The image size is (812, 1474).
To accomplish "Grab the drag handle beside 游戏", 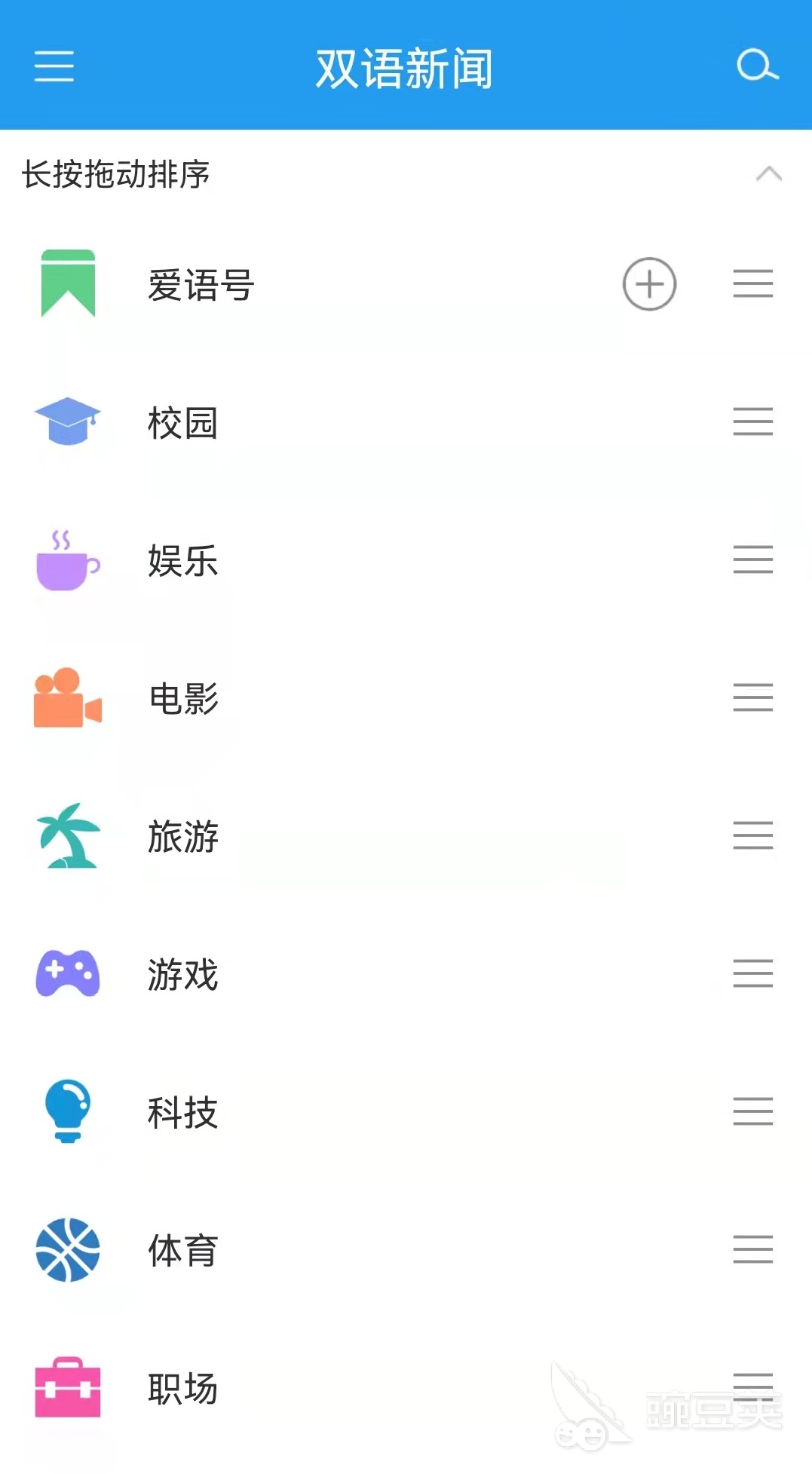I will point(753,973).
